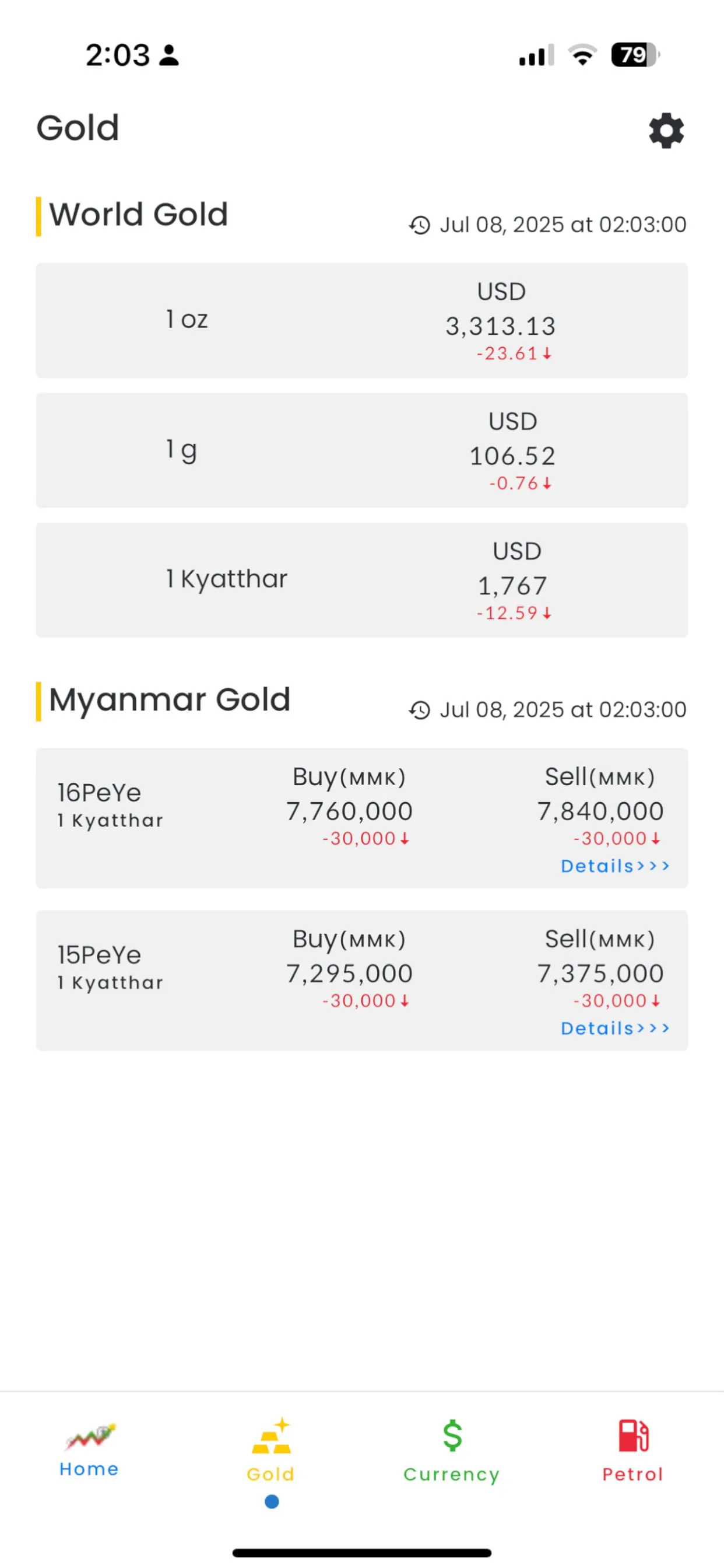The height and width of the screenshot is (1568, 724).
Task: Tap the World Gold section heading
Action: 139,214
